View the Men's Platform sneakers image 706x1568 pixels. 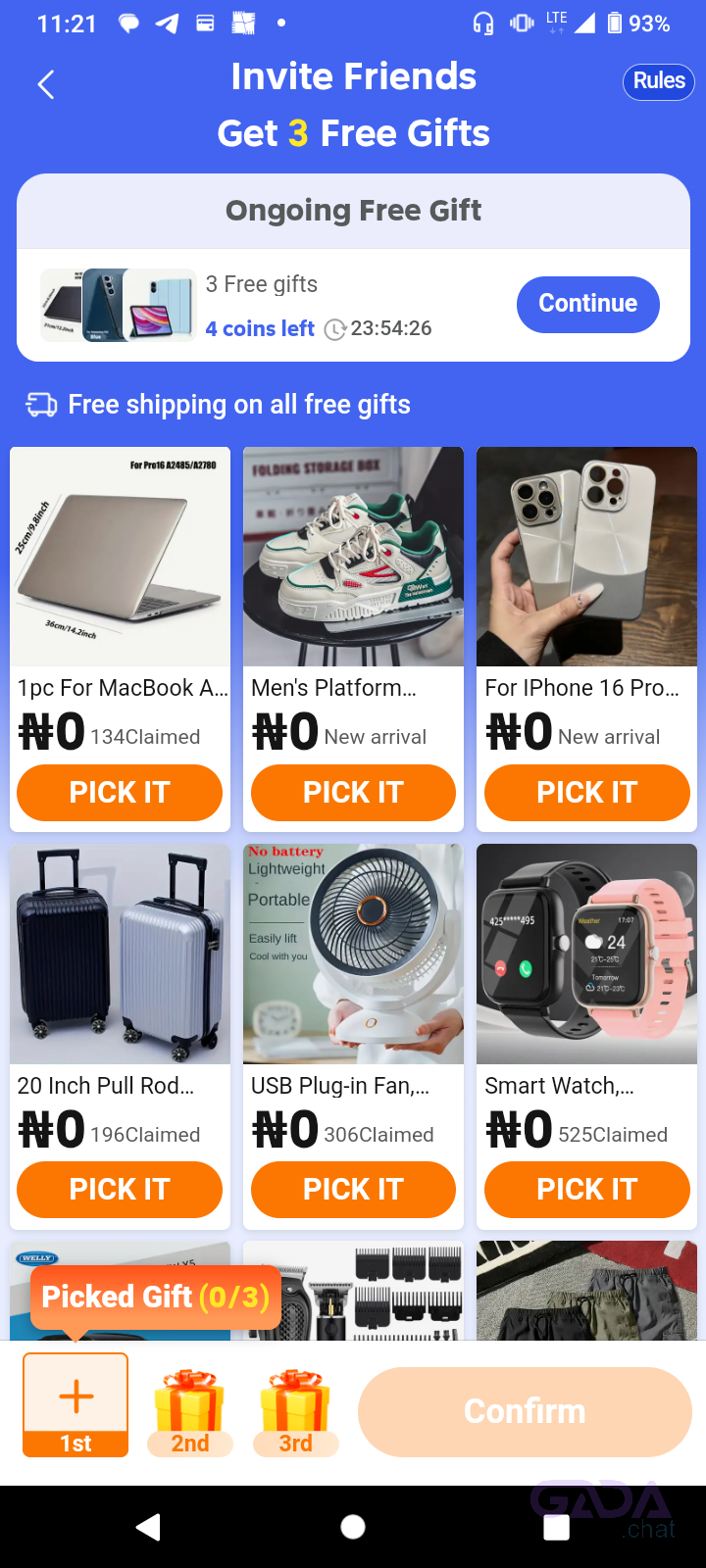(x=353, y=557)
